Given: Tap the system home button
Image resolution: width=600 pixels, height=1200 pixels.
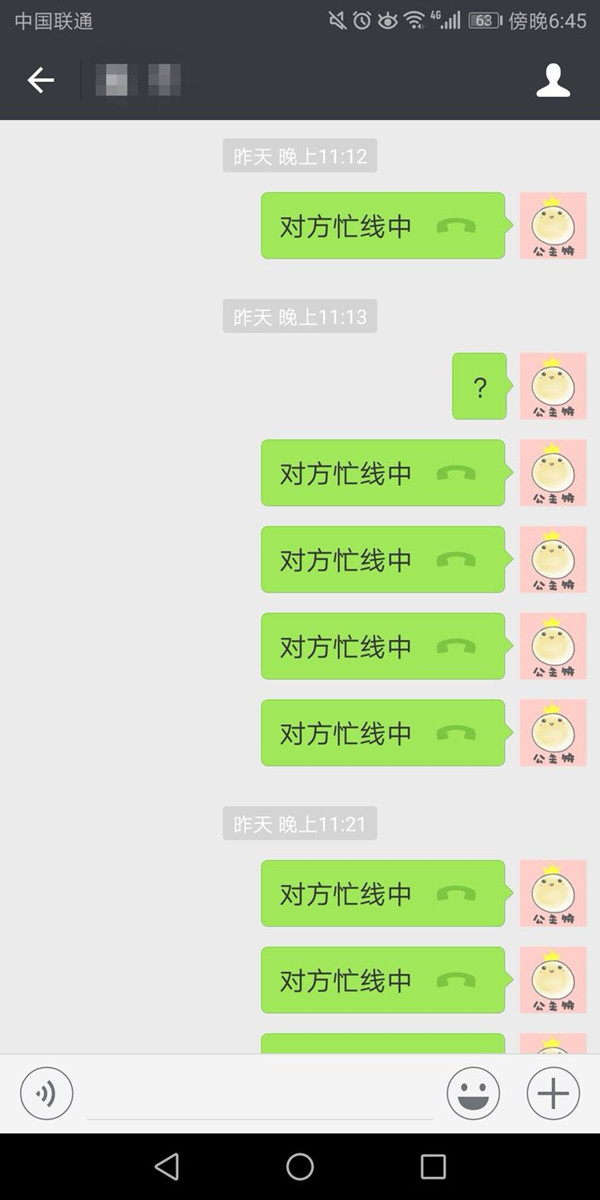Looking at the screenshot, I should (x=300, y=1166).
